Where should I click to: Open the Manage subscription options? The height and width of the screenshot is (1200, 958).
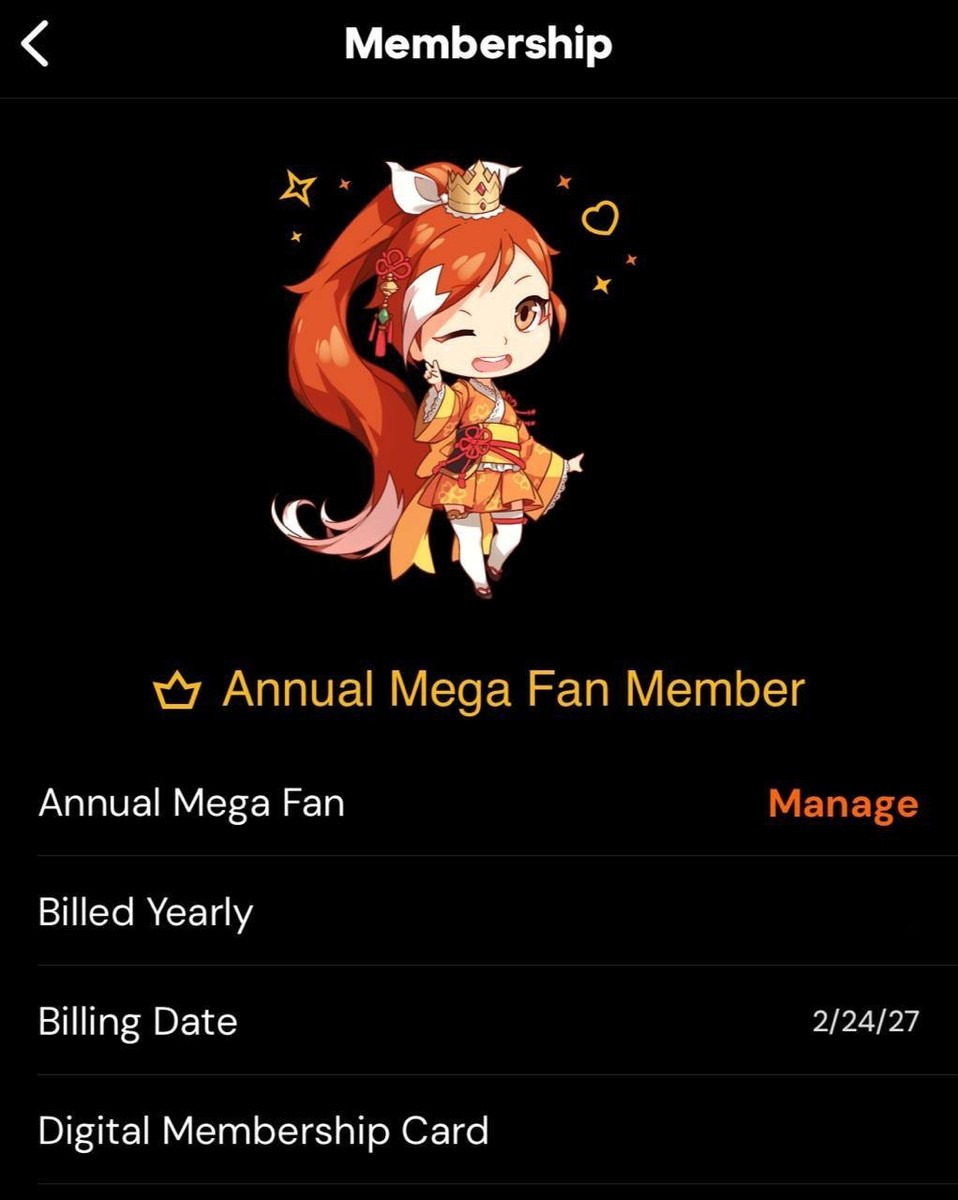(841, 804)
